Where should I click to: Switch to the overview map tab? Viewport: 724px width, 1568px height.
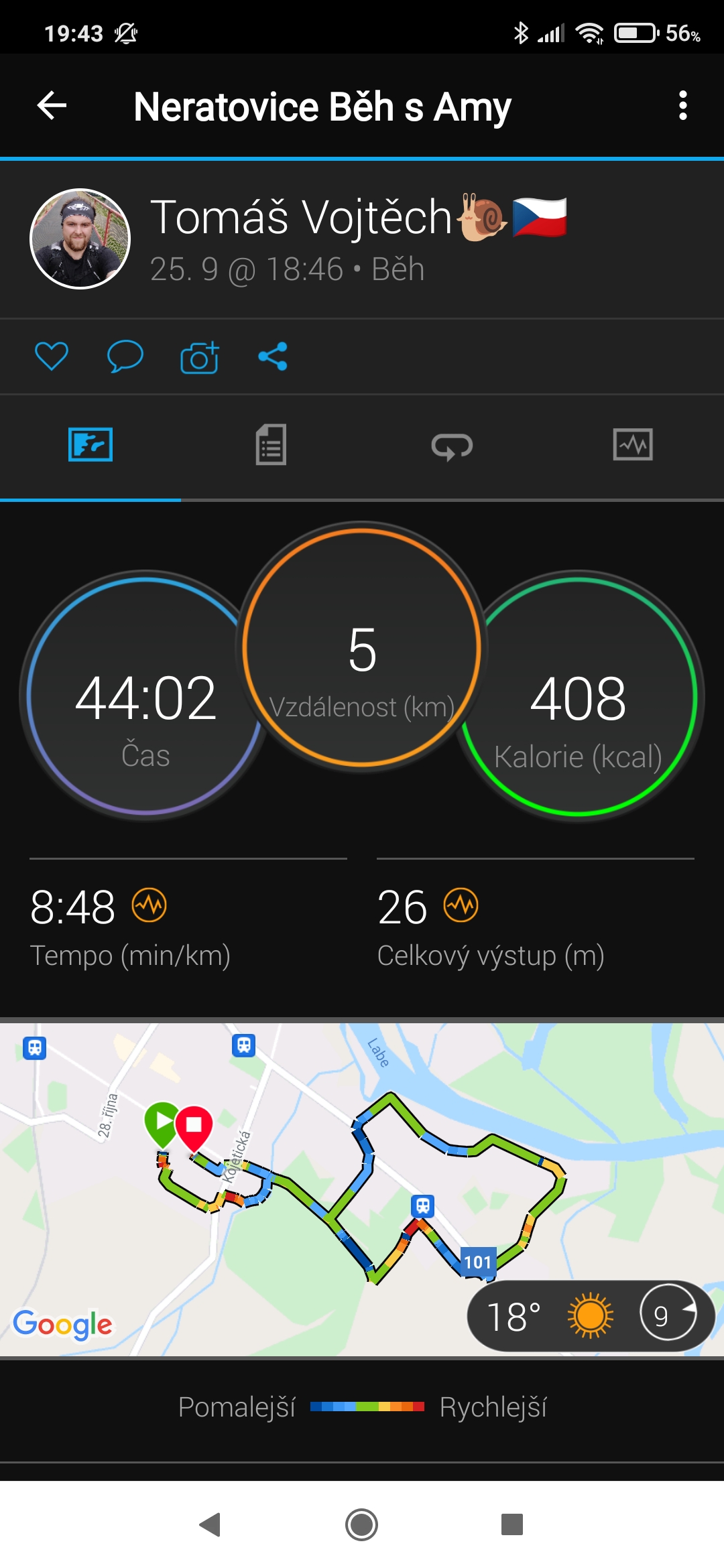click(90, 445)
